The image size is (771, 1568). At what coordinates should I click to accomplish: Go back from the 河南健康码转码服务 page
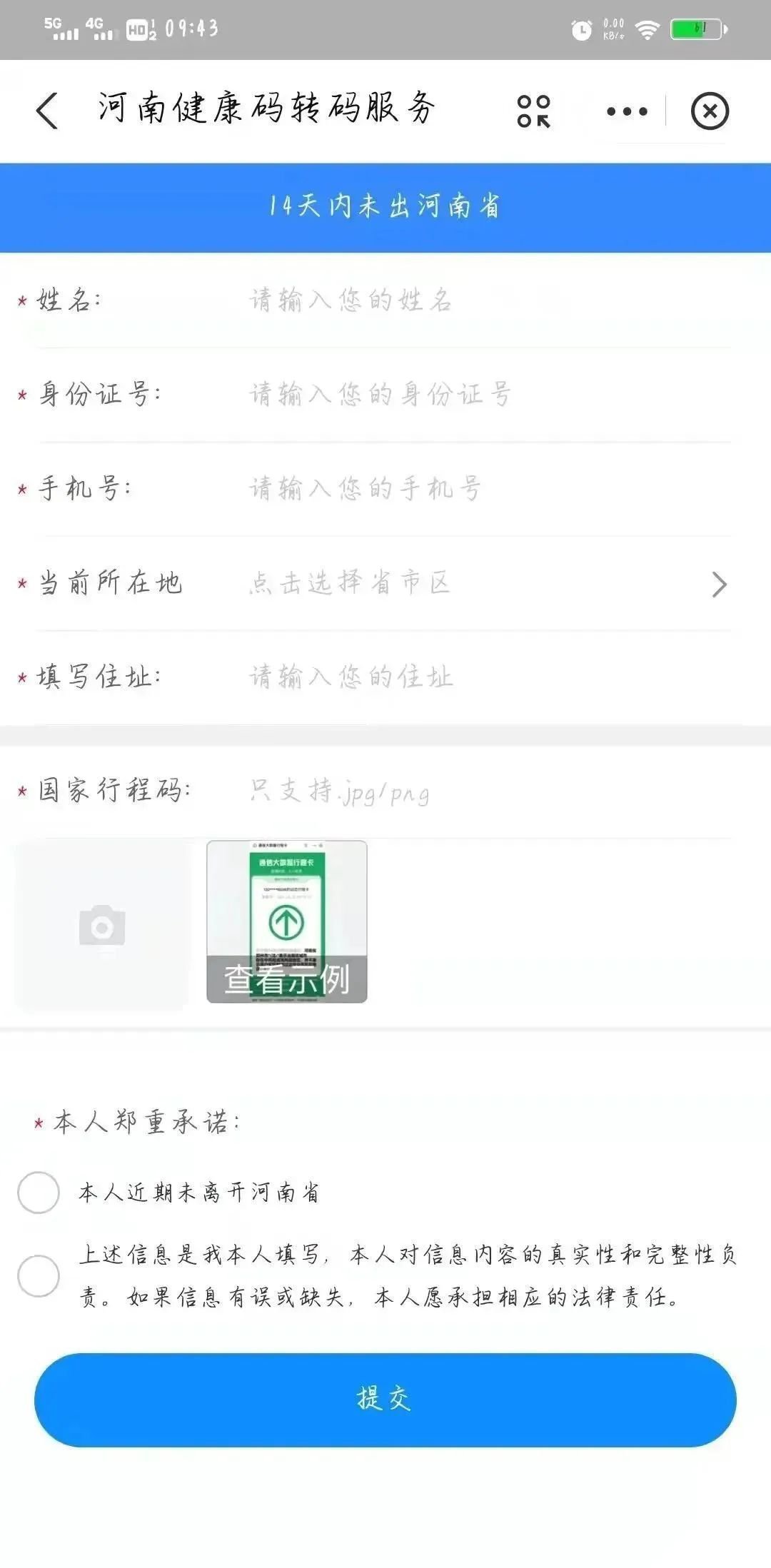point(47,111)
